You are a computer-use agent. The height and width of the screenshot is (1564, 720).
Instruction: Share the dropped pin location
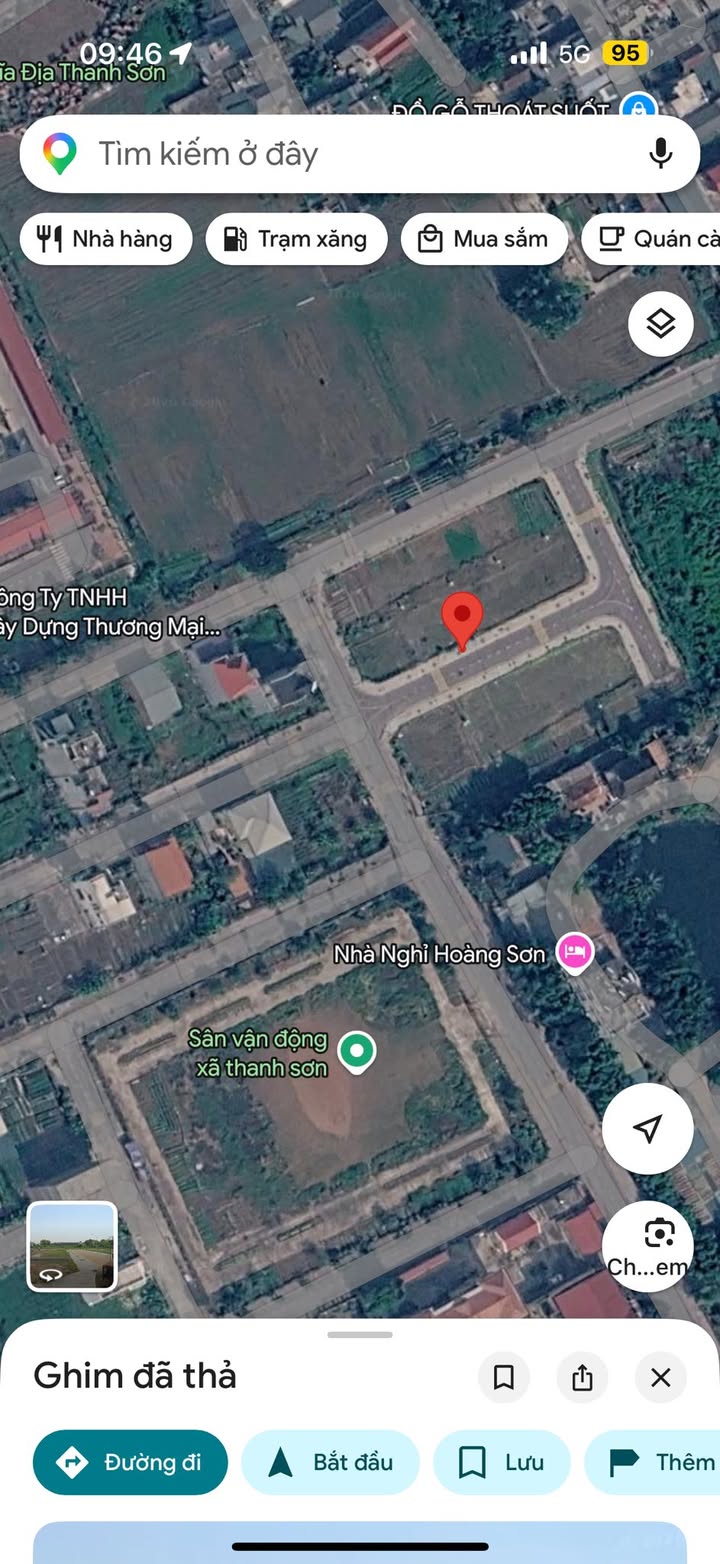(x=582, y=1378)
